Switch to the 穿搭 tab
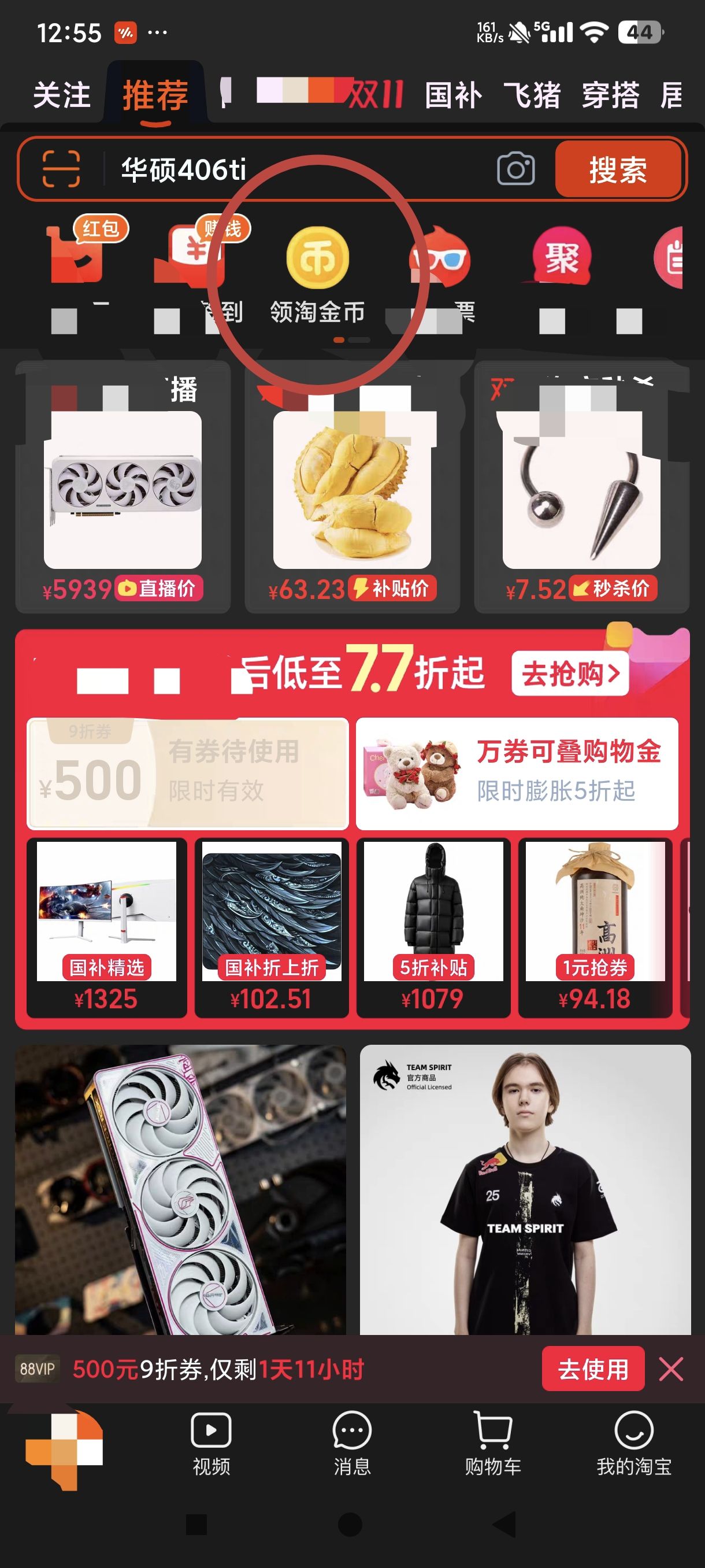Image resolution: width=705 pixels, height=1568 pixels. click(610, 95)
